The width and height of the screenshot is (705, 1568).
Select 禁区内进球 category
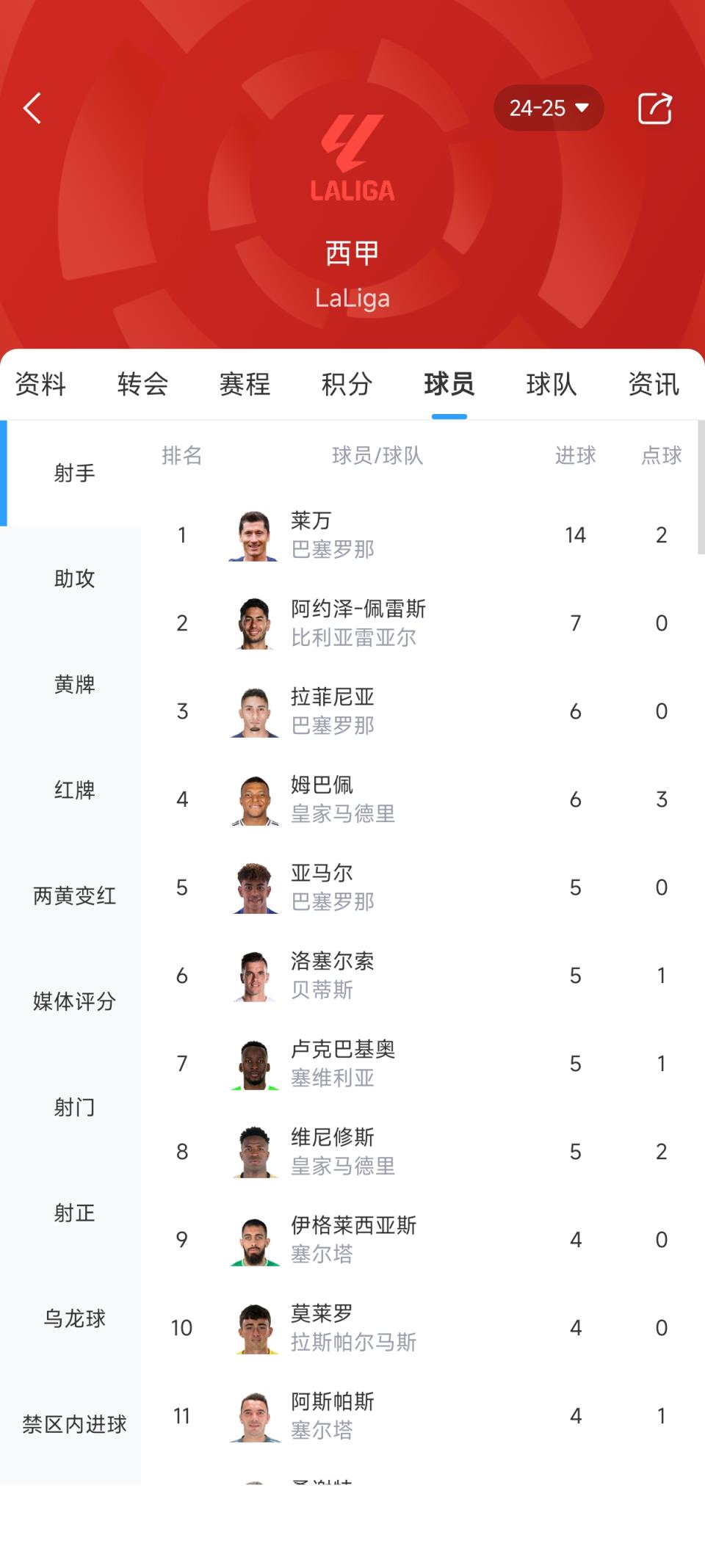tap(74, 1424)
